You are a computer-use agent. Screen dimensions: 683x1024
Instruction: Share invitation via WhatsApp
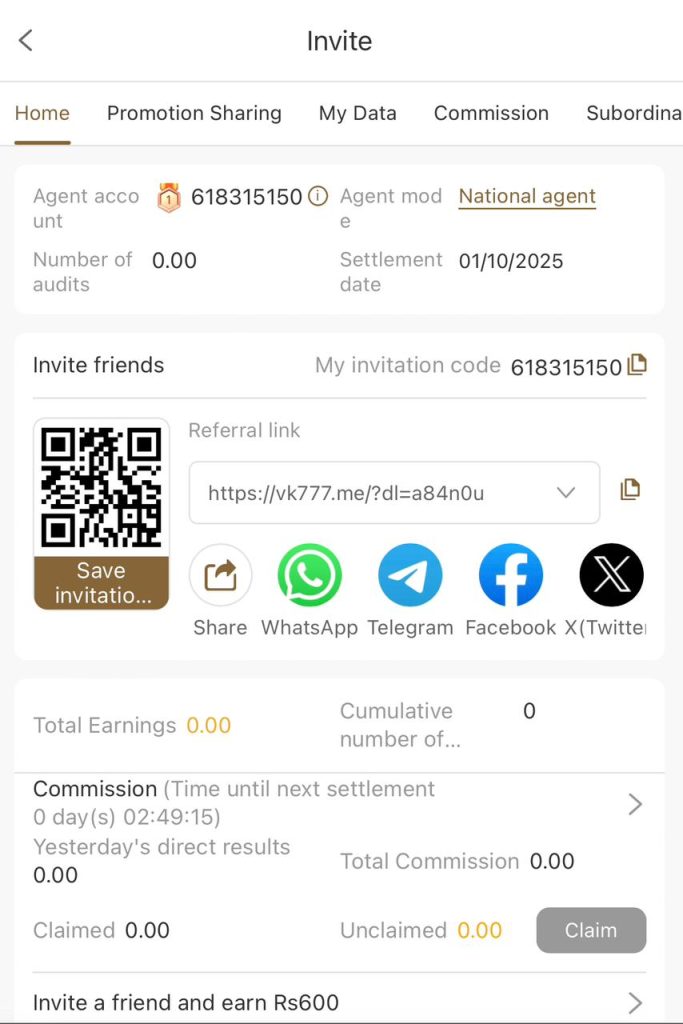pos(309,576)
